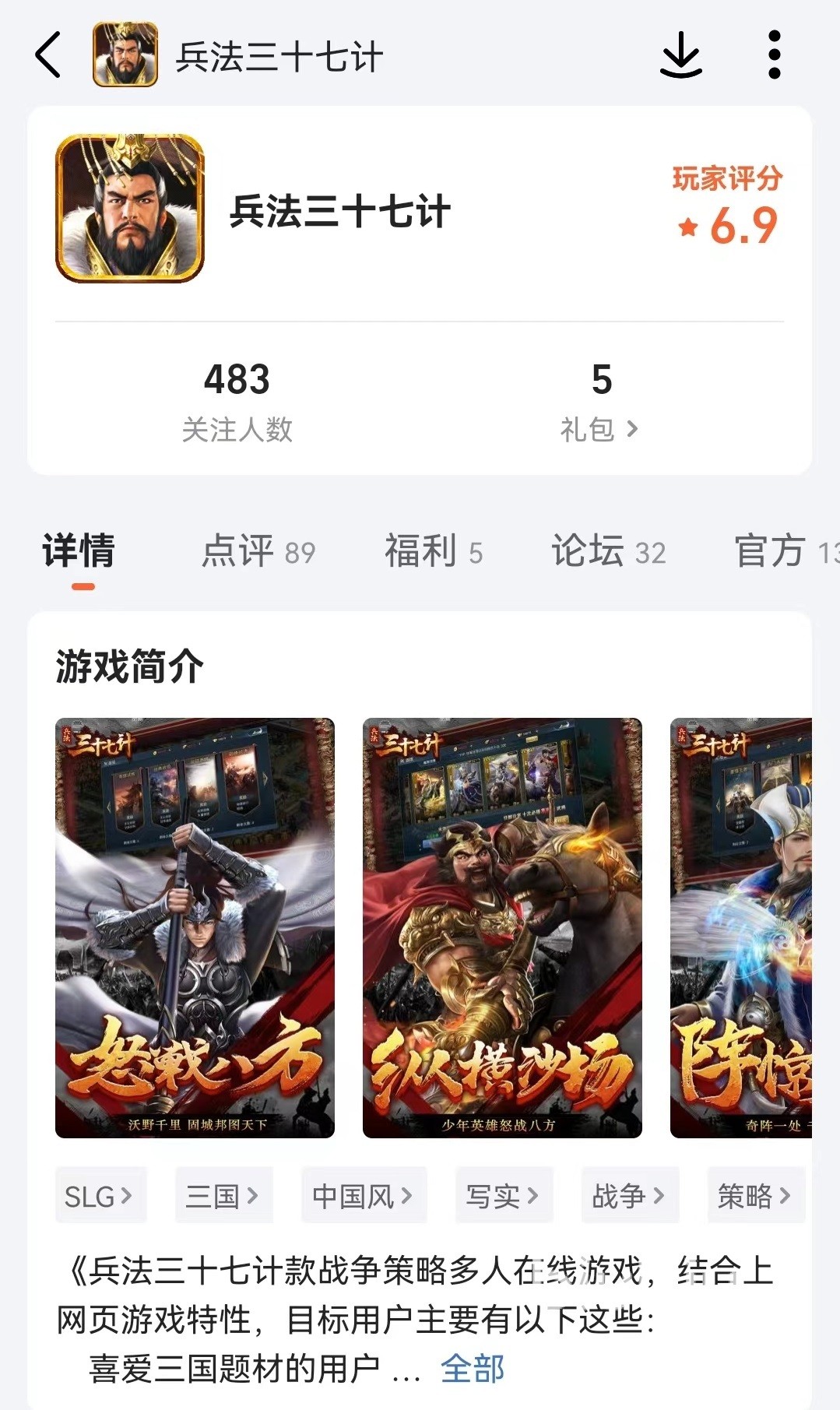
Task: Open the three-dot overflow menu
Action: (x=774, y=55)
